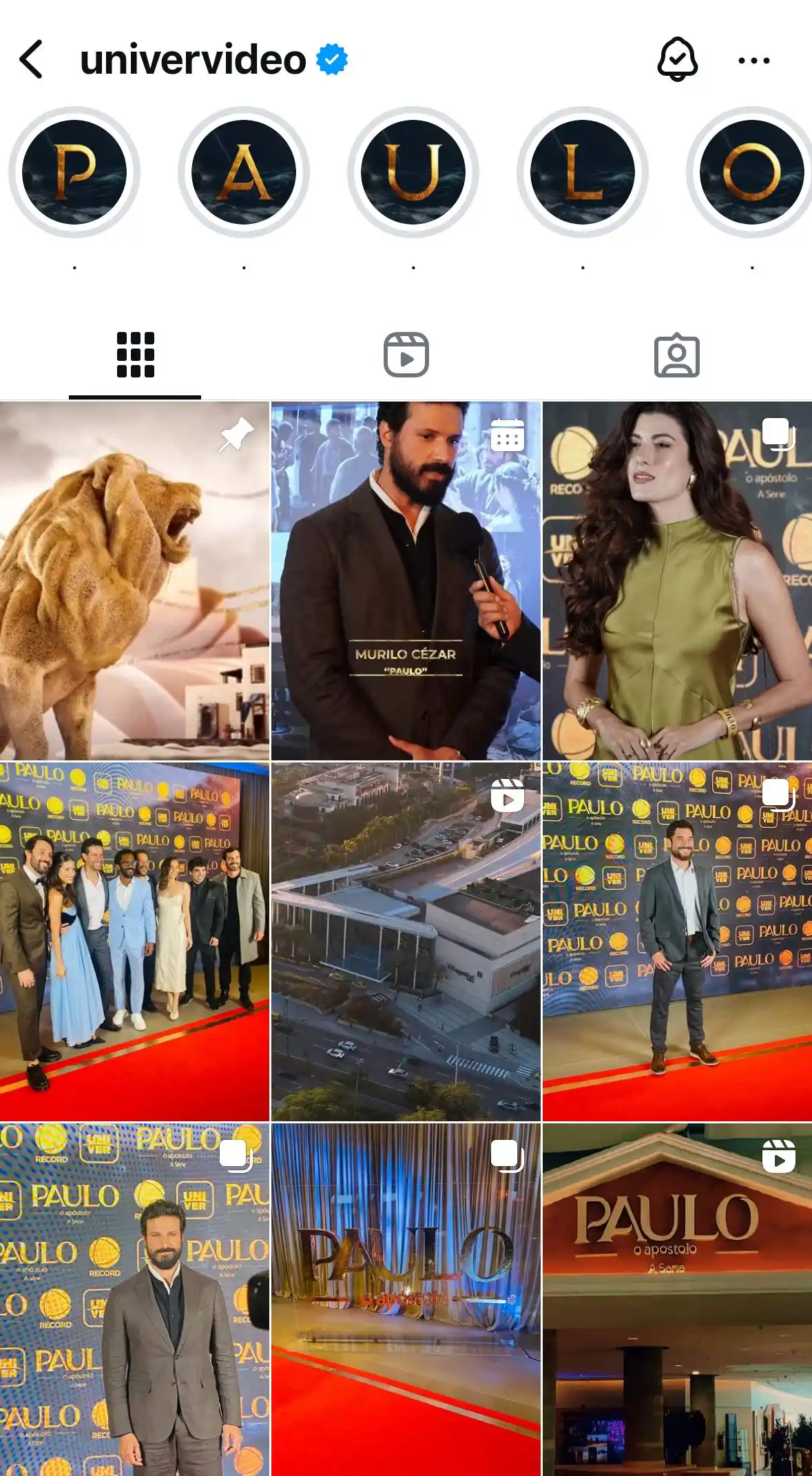Open the story highlight with letter L
The height and width of the screenshot is (1476, 812).
pyautogui.click(x=583, y=172)
